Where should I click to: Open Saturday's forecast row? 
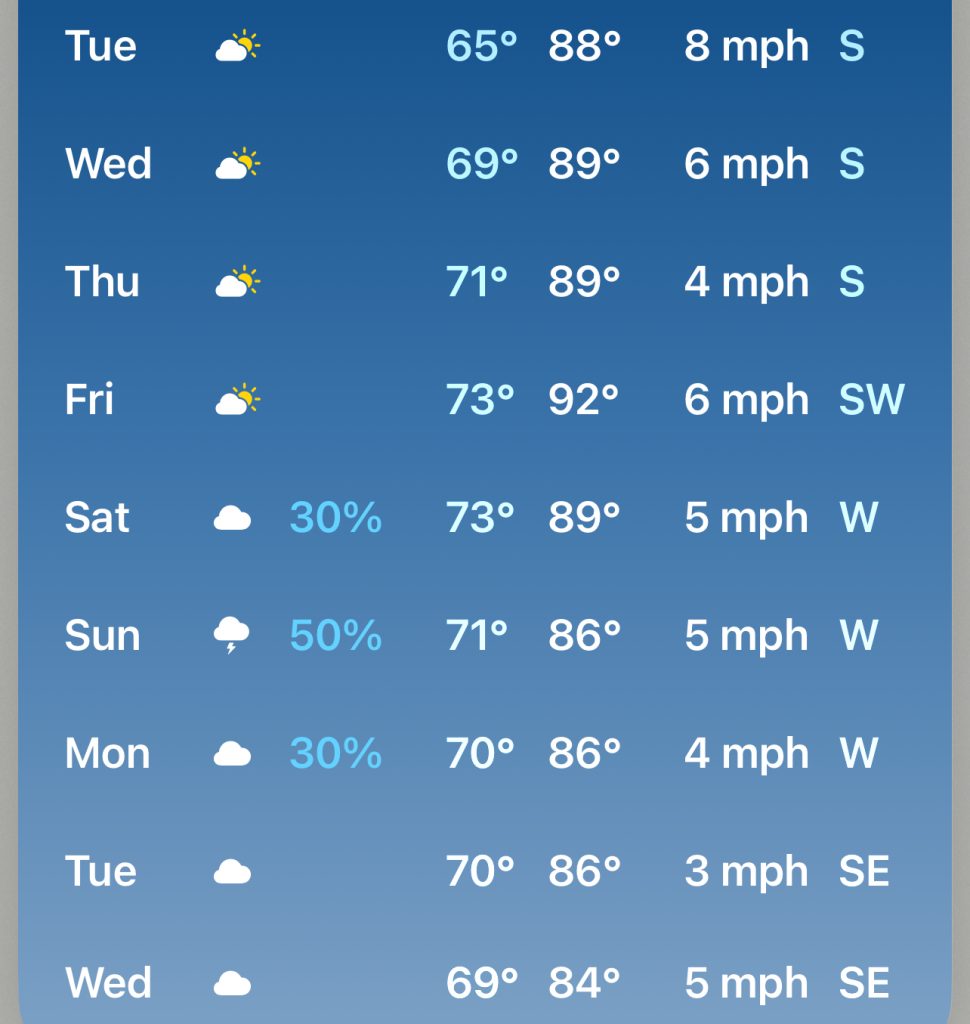point(484,518)
